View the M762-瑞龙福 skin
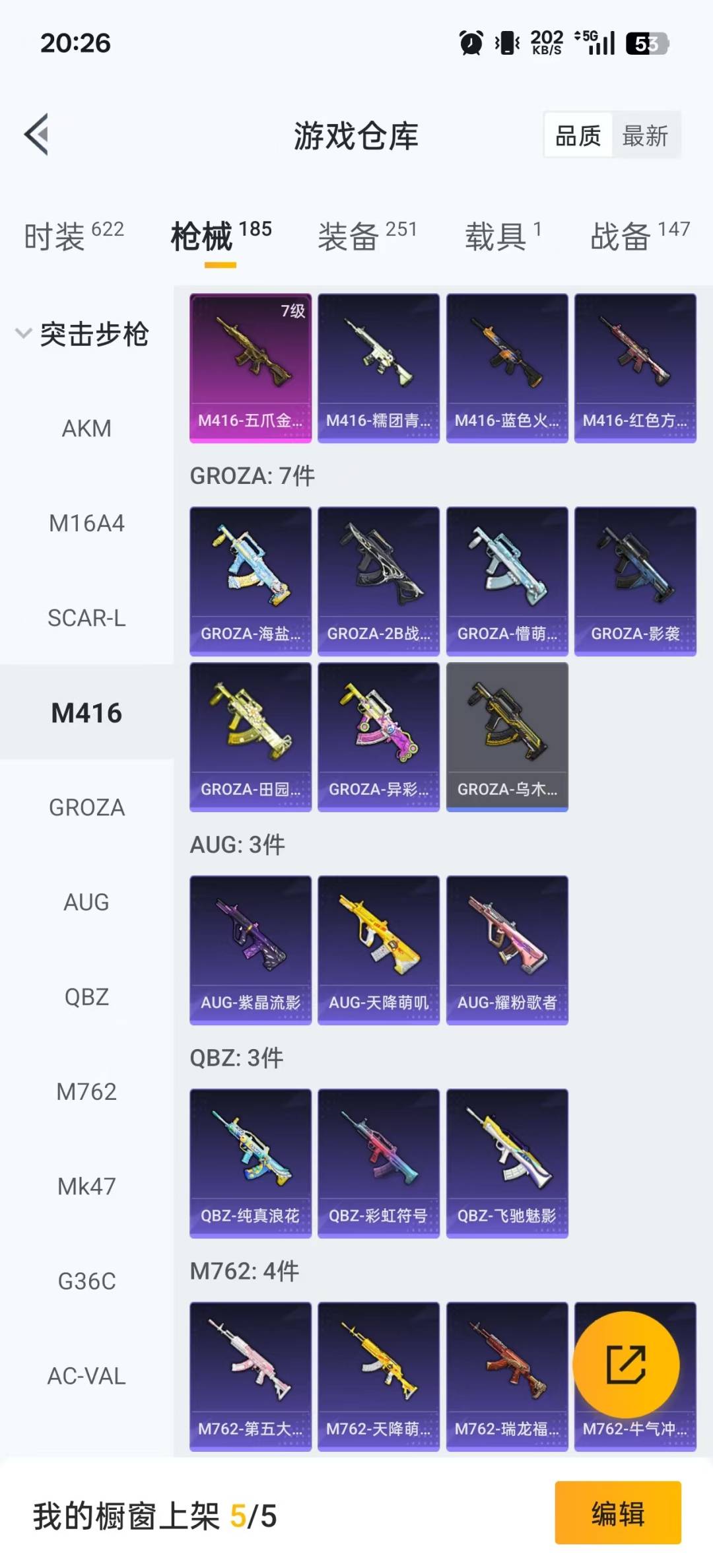Screen dimensions: 713x1568 pyautogui.click(x=507, y=1377)
